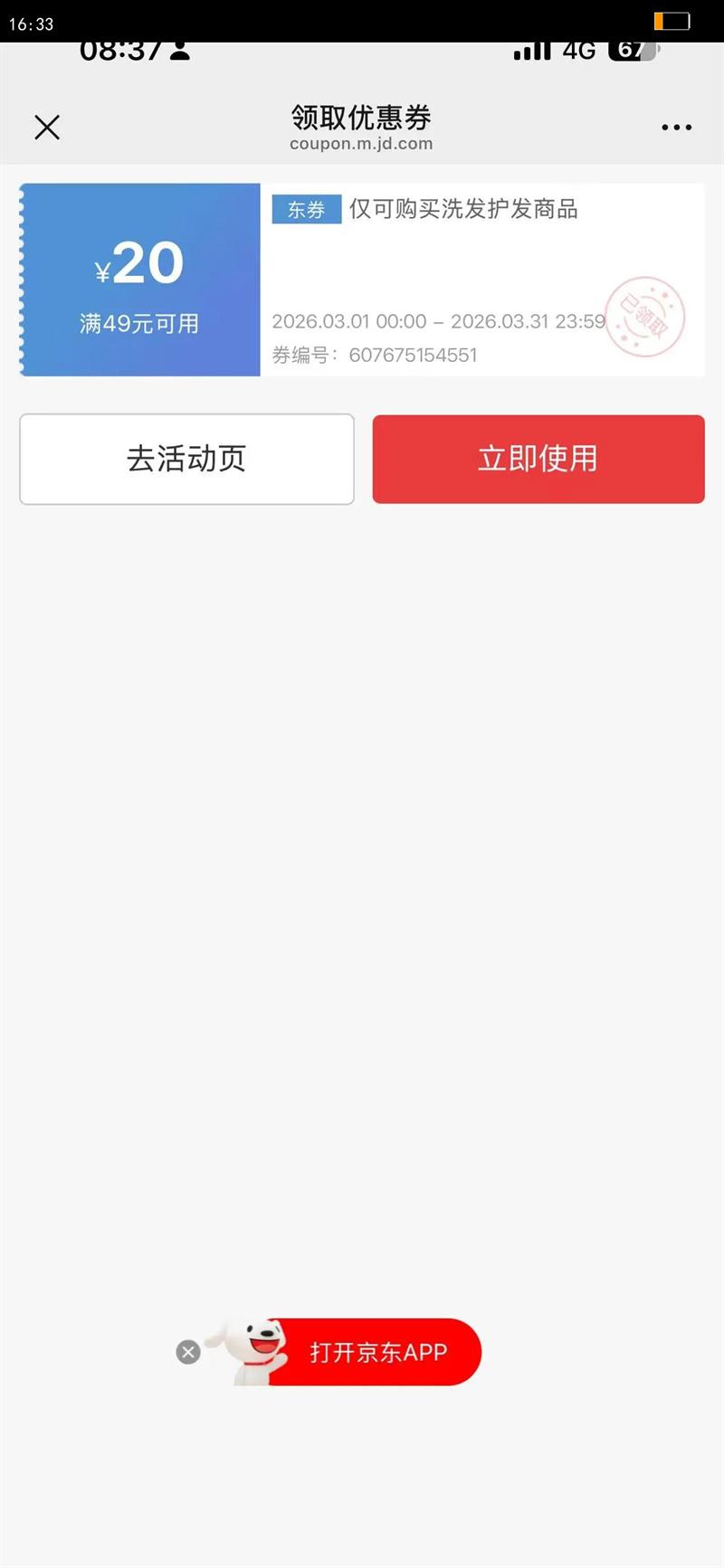Open the JD app via 打开京东APP
This screenshot has width=724, height=1568.
point(378,1352)
